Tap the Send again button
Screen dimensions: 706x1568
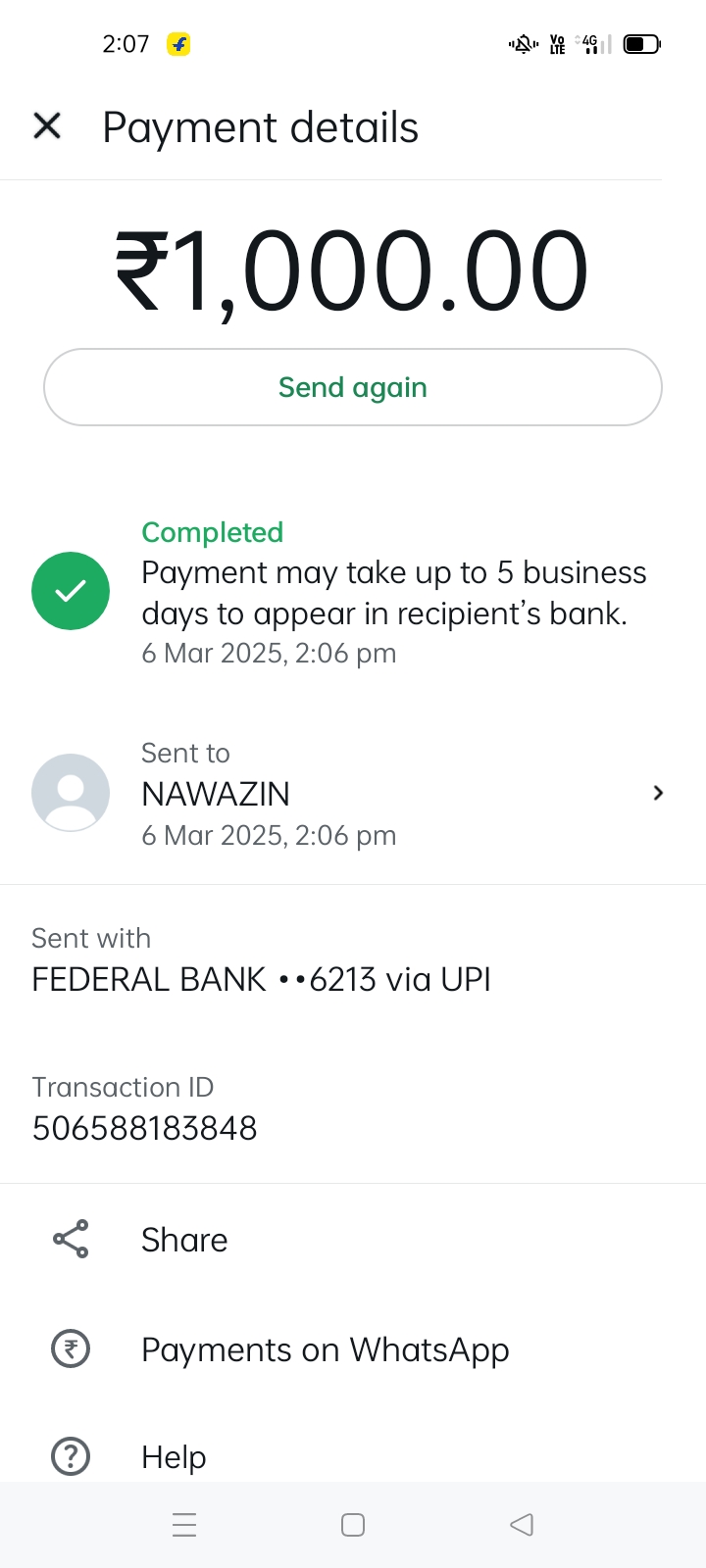pos(353,387)
